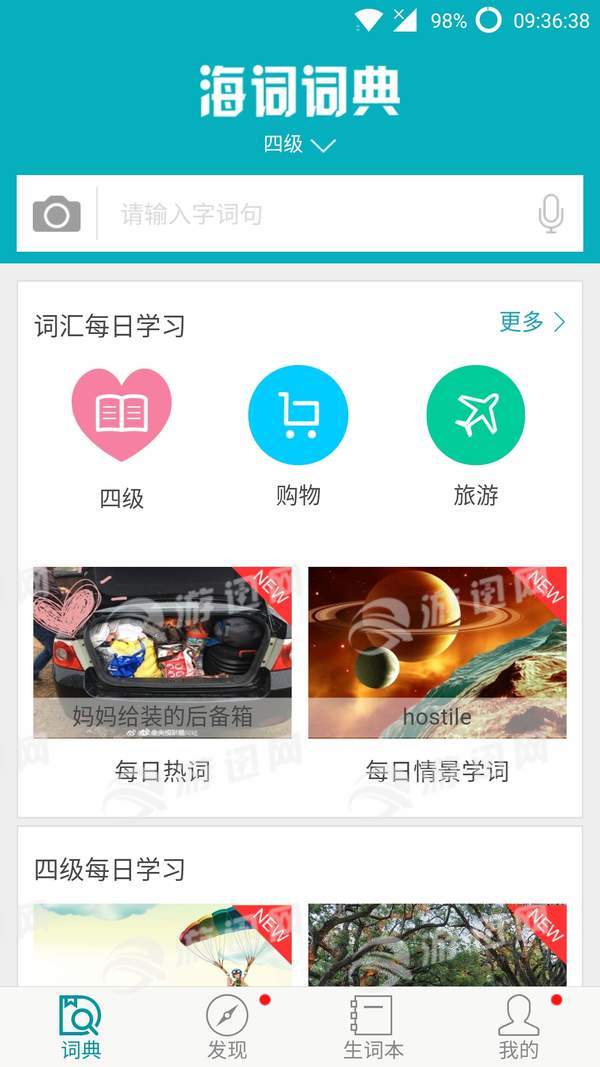Focus the 请输入字词句 search field
The image size is (600, 1067).
(320, 214)
